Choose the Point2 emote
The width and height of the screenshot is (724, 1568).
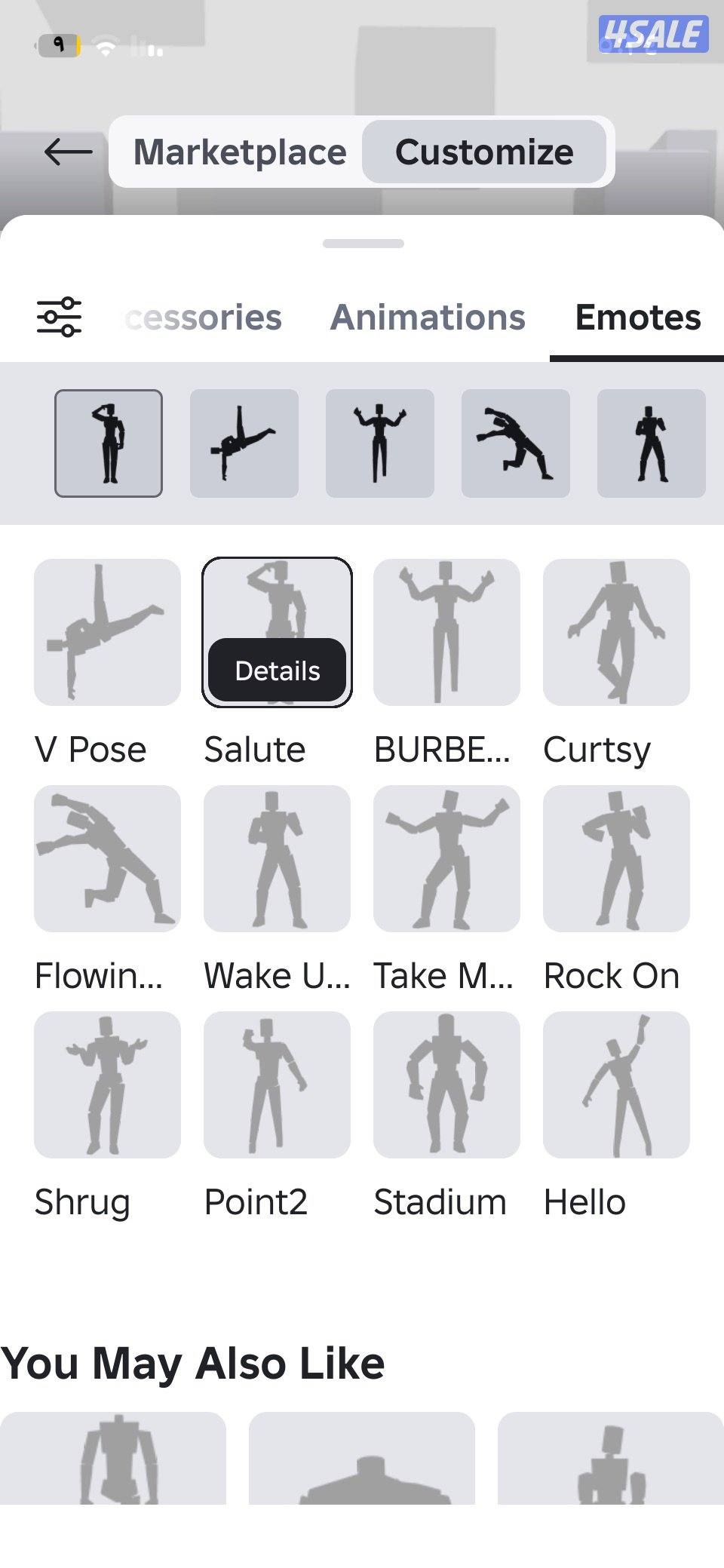click(277, 1085)
